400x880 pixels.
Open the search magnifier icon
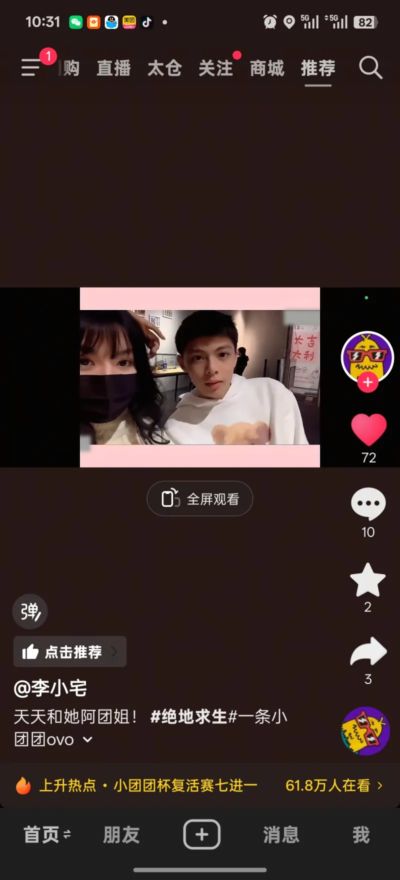(x=371, y=68)
